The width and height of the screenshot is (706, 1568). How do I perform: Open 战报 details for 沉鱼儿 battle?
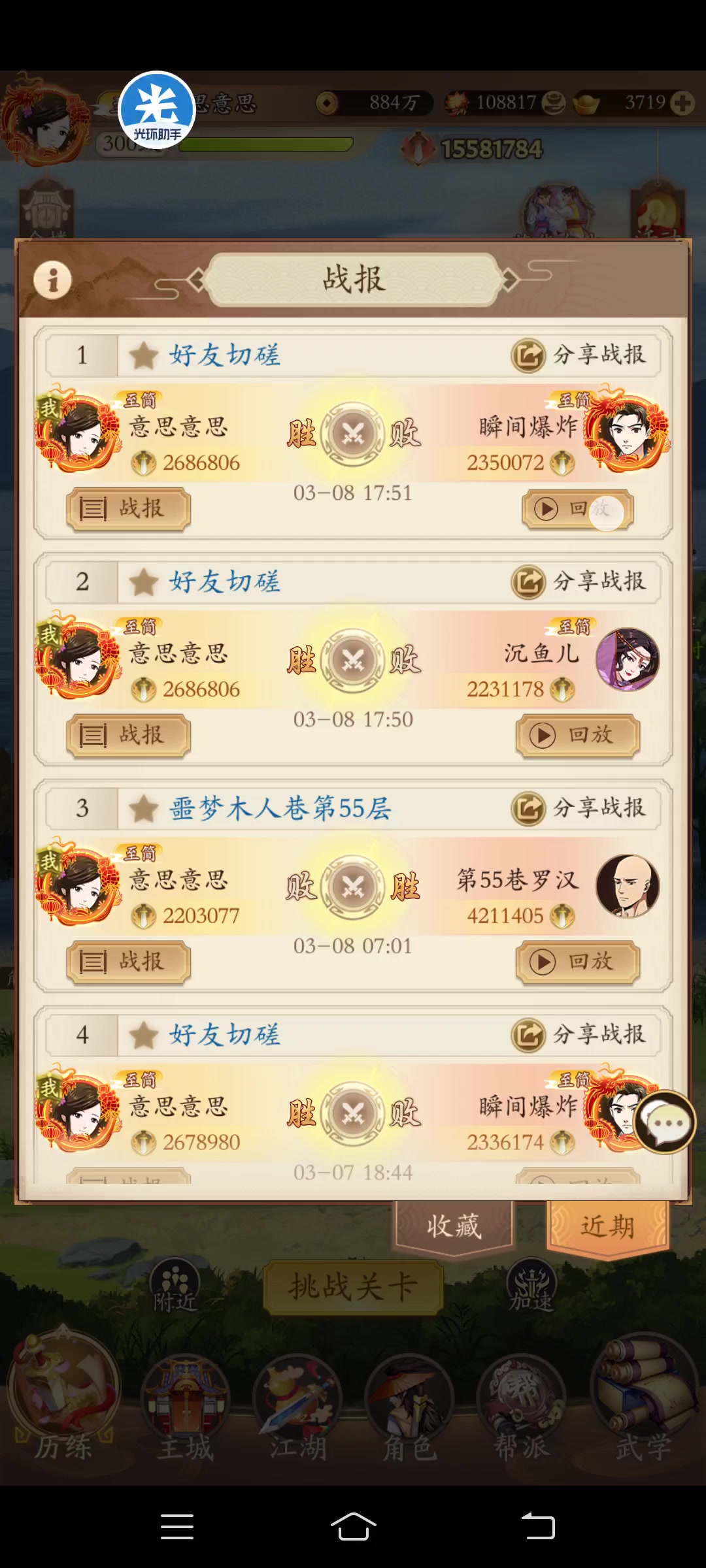pyautogui.click(x=129, y=735)
